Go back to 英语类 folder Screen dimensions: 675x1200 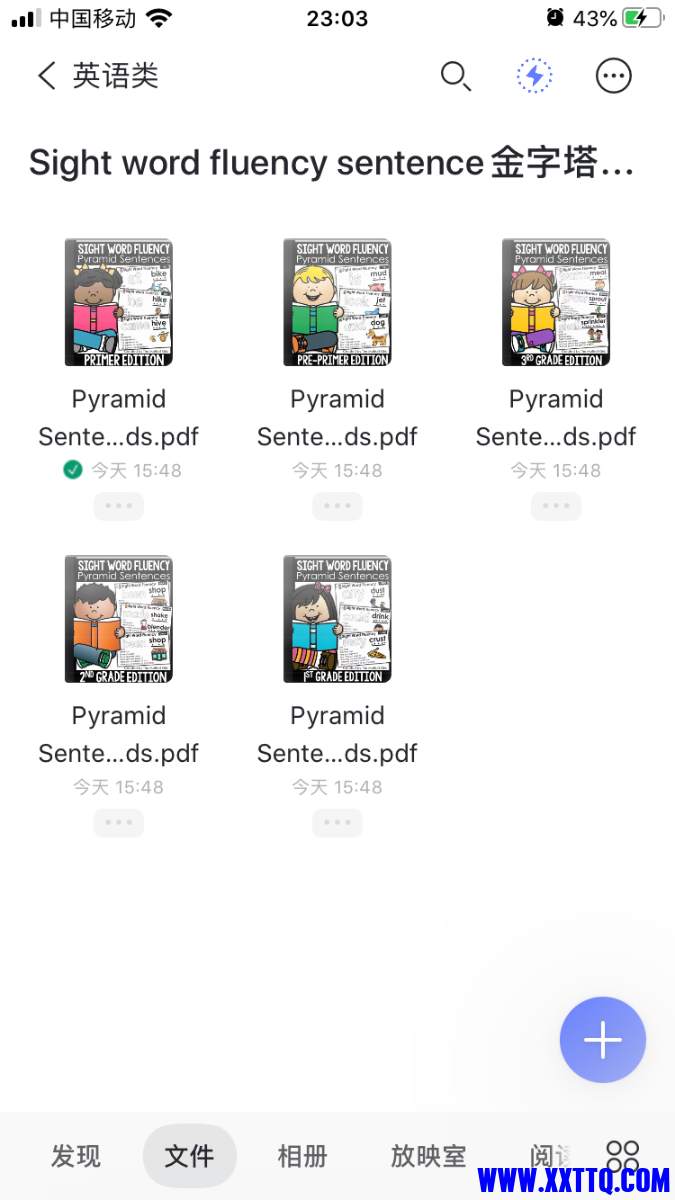click(47, 76)
